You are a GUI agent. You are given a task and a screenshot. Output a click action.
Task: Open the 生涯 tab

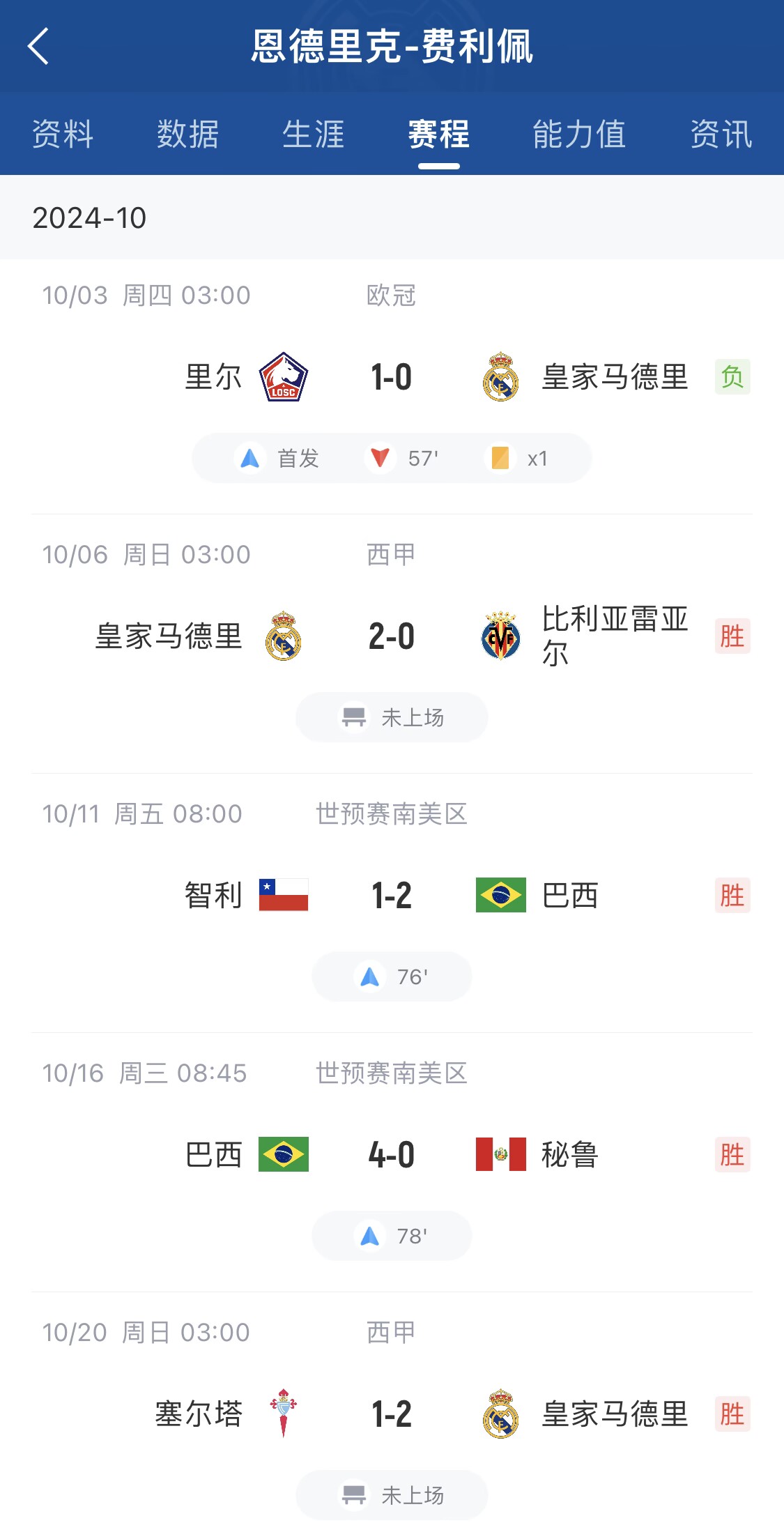313,134
